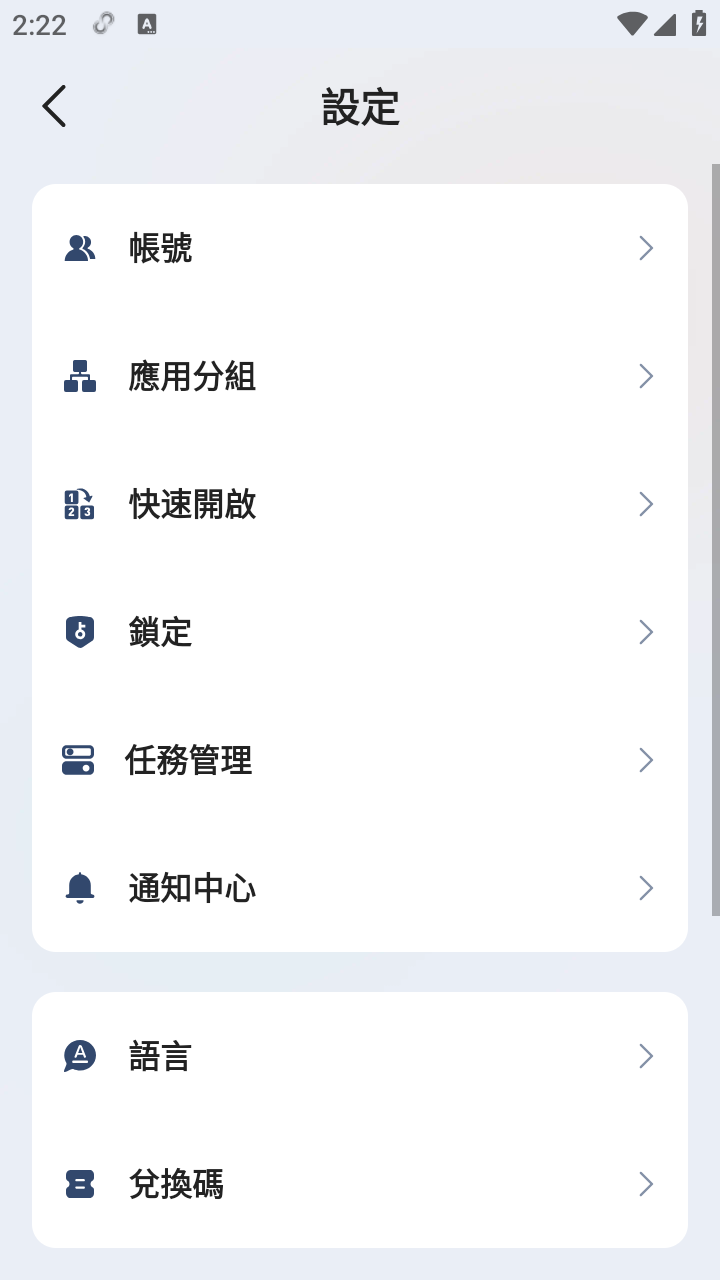
Task: Click the 通知中心 bell icon
Action: click(x=80, y=888)
